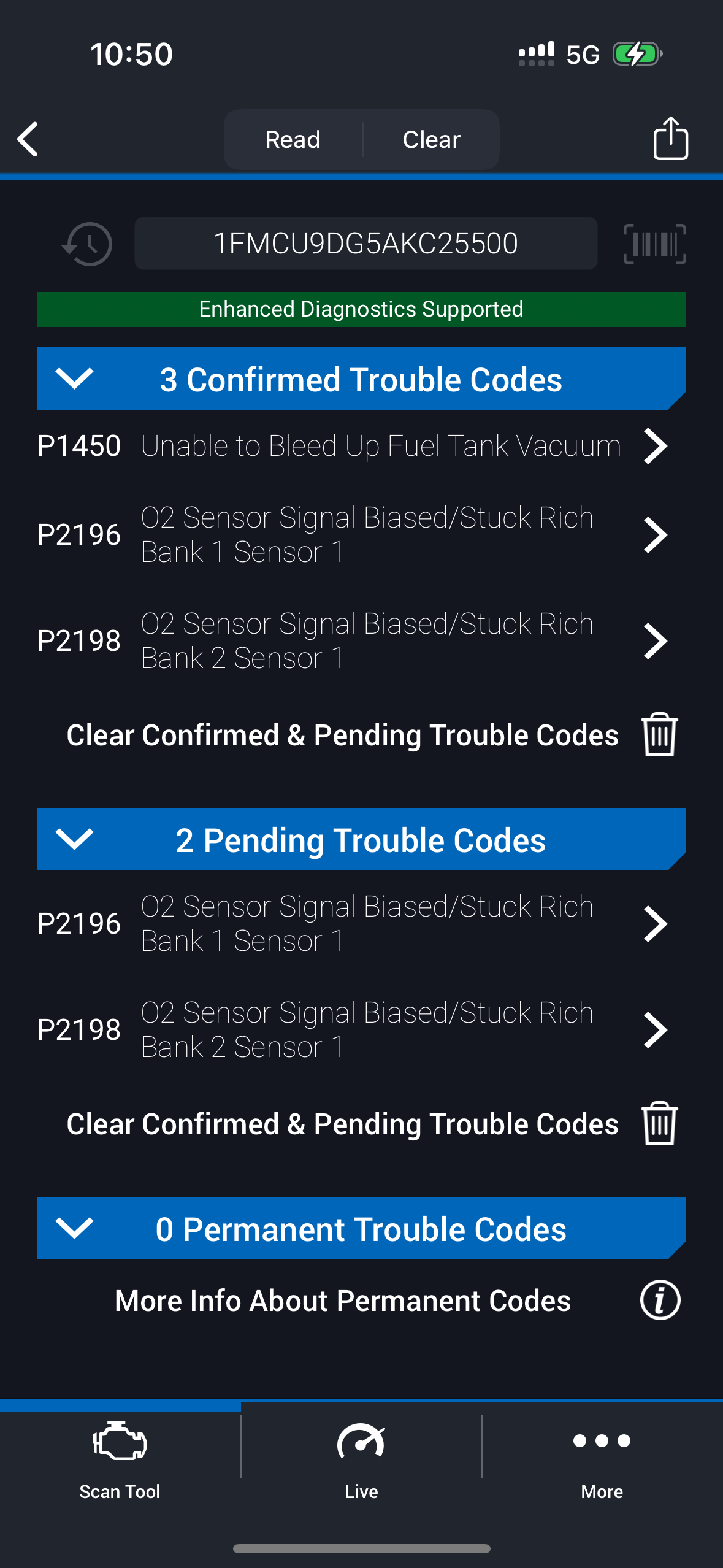Collapse the 2 Pending Trouble Codes section
This screenshot has height=1568, width=723.
tap(74, 839)
